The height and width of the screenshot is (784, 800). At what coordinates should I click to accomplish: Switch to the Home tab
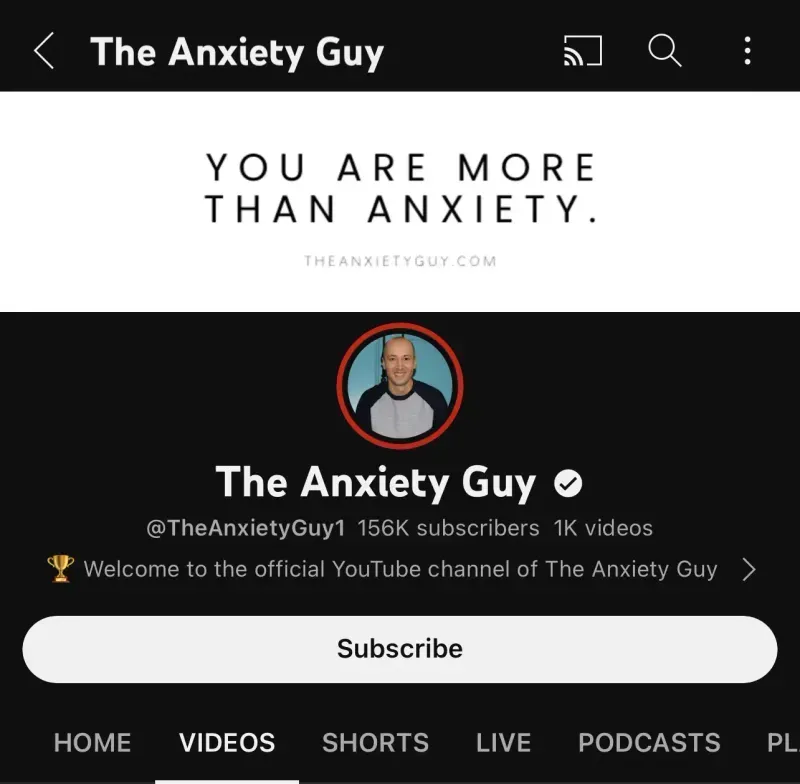(x=92, y=742)
